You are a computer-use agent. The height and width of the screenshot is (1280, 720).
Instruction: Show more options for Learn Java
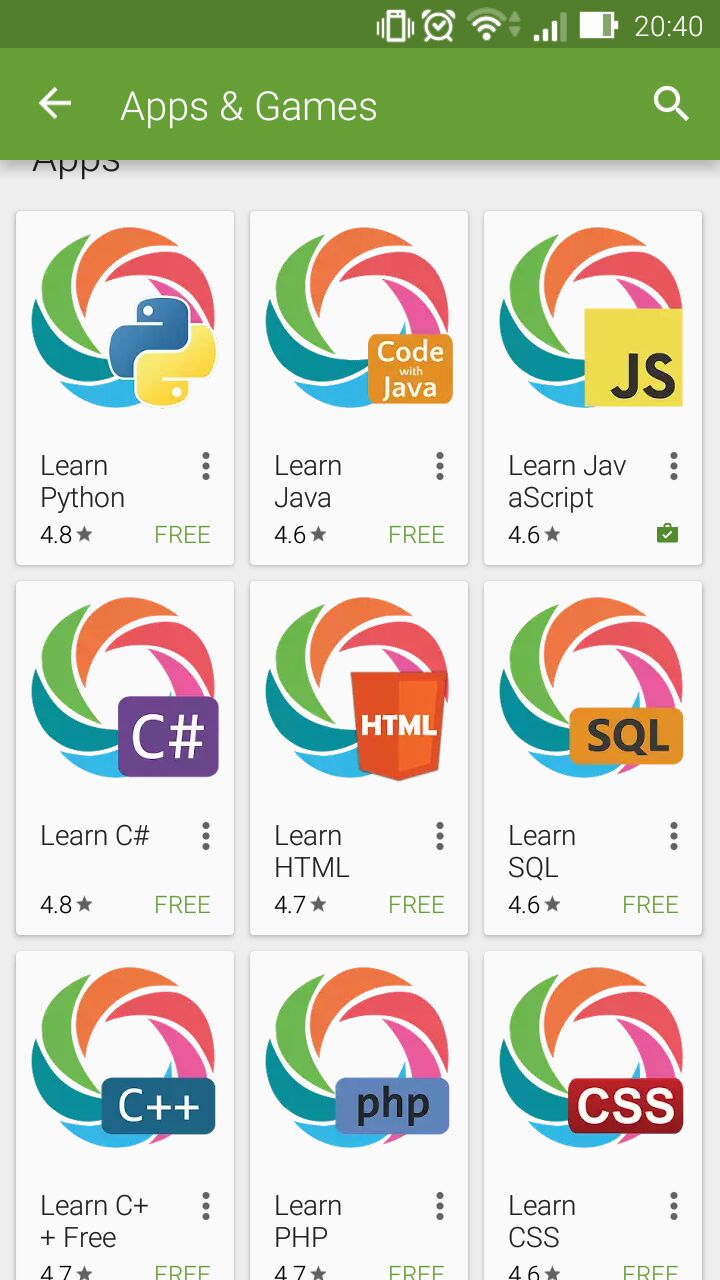click(x=440, y=466)
